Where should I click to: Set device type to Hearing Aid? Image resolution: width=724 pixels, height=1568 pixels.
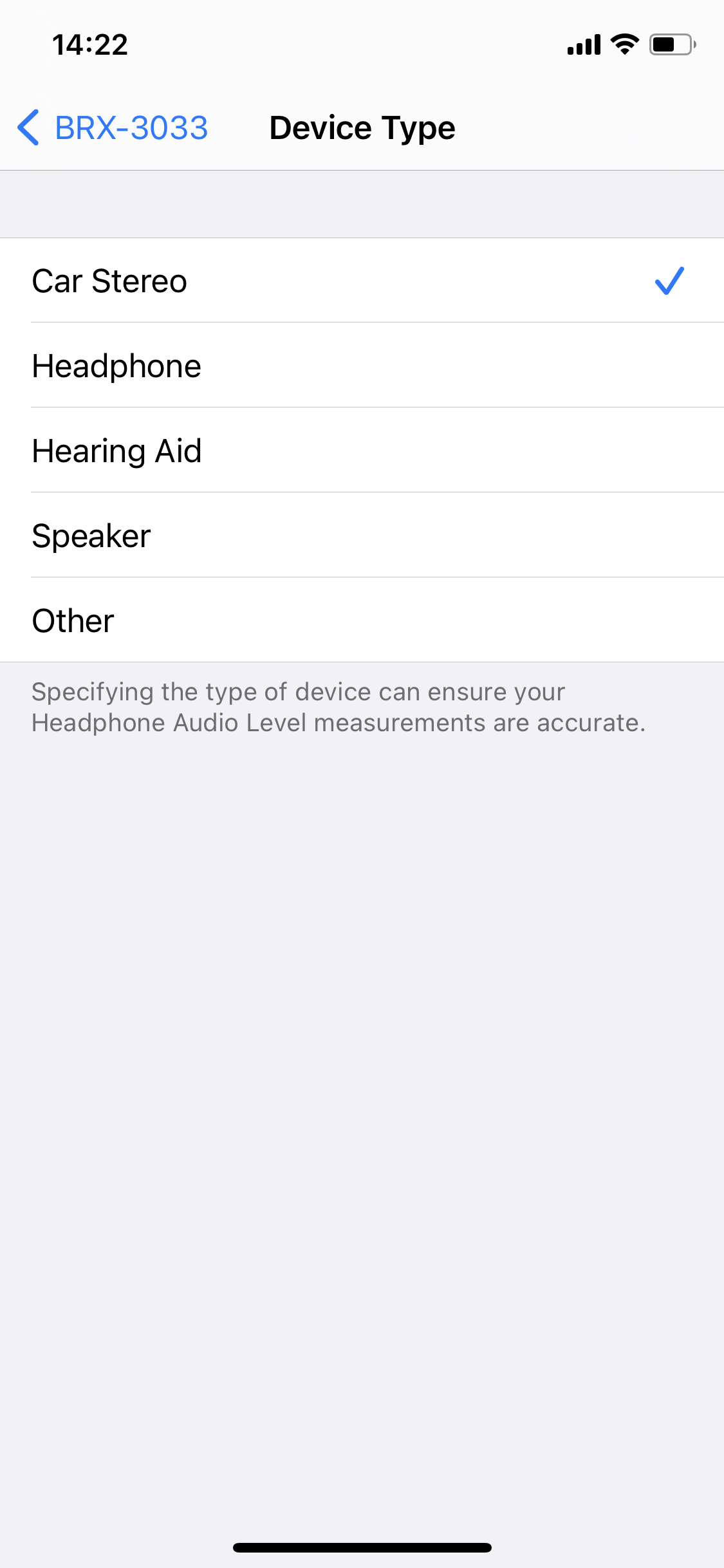click(x=362, y=451)
